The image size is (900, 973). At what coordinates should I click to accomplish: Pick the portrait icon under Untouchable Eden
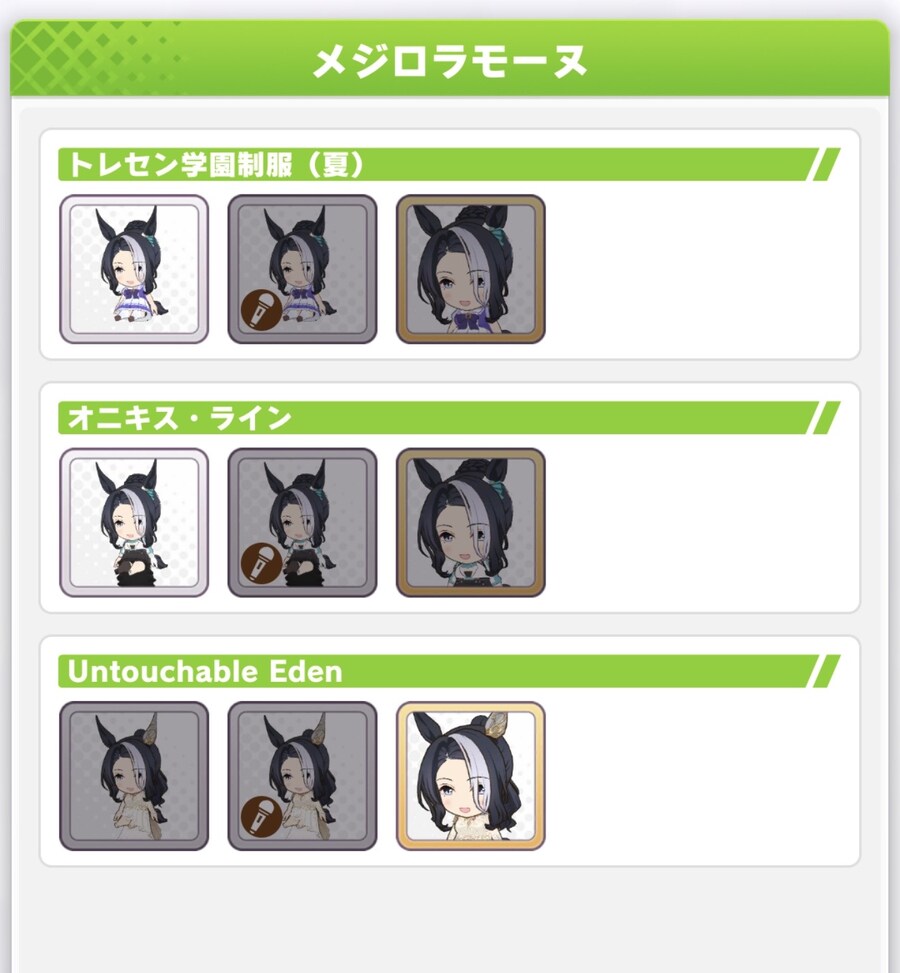pos(470,776)
